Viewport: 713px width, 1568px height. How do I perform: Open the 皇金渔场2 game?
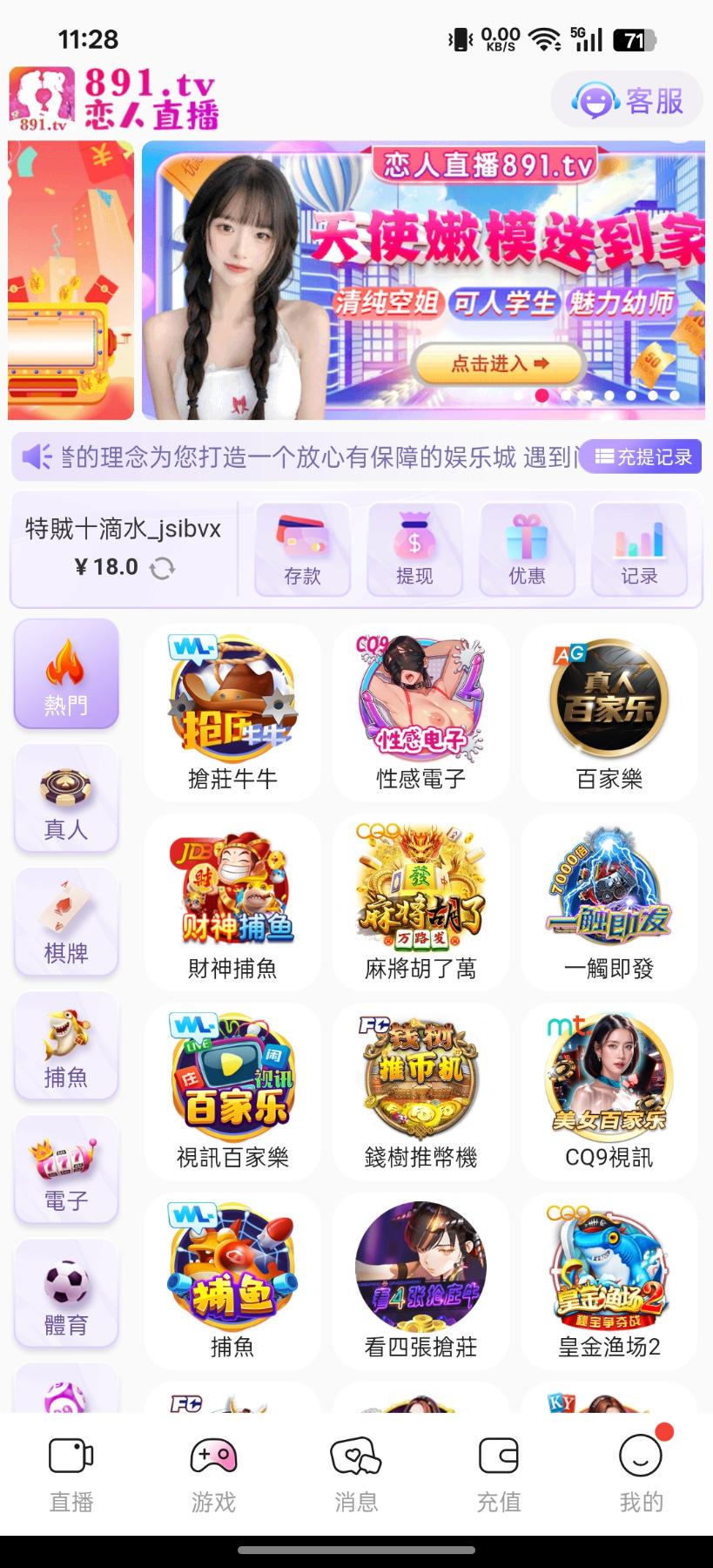pos(609,1281)
